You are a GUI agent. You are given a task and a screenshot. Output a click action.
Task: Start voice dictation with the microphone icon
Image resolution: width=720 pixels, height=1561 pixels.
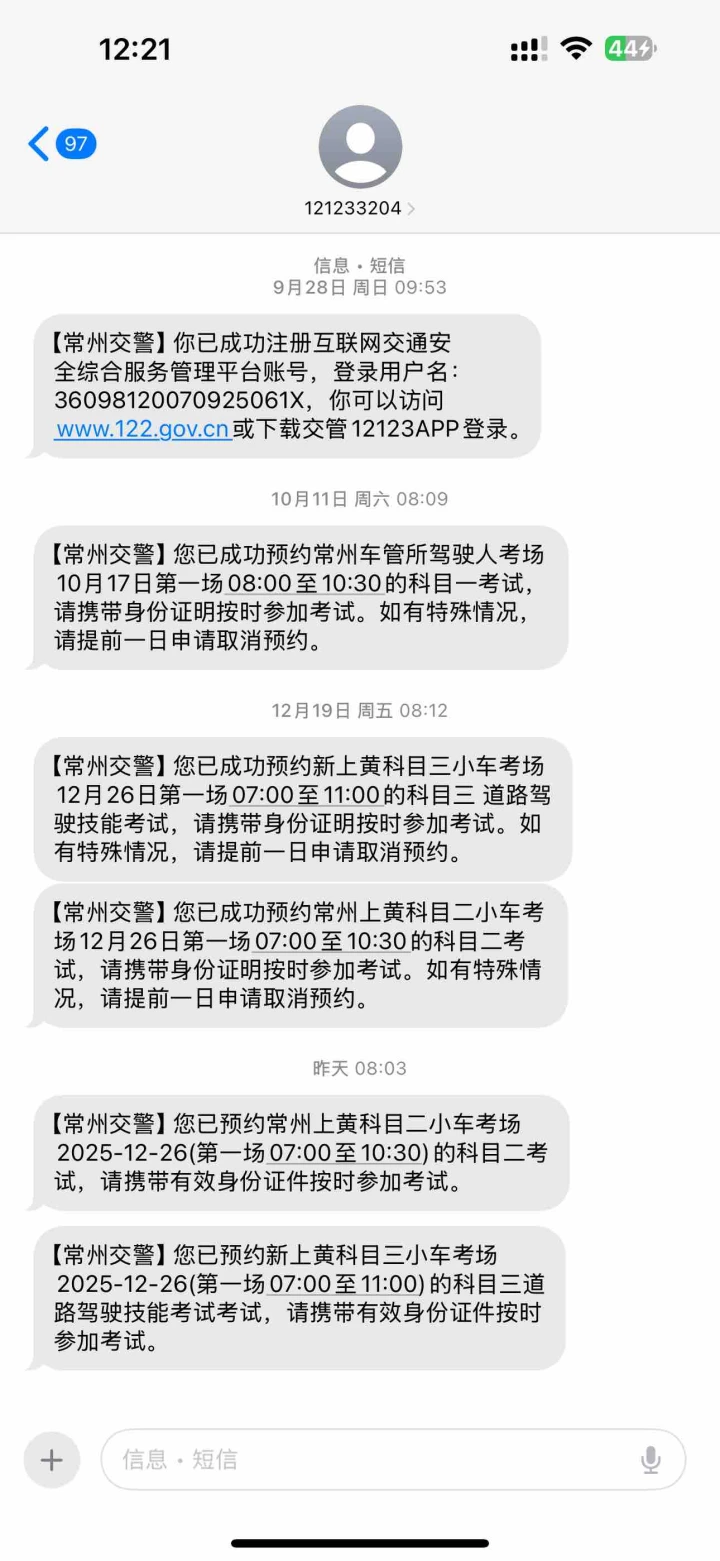tap(650, 1459)
